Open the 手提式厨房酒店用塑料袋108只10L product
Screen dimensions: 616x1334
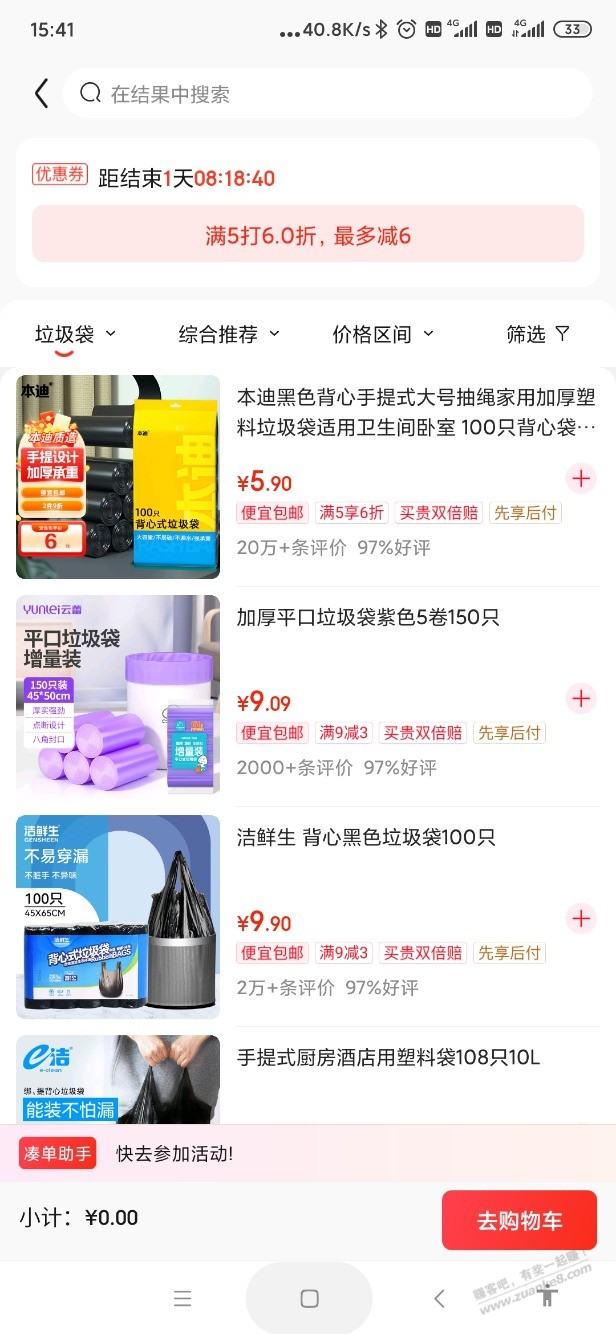click(387, 1057)
